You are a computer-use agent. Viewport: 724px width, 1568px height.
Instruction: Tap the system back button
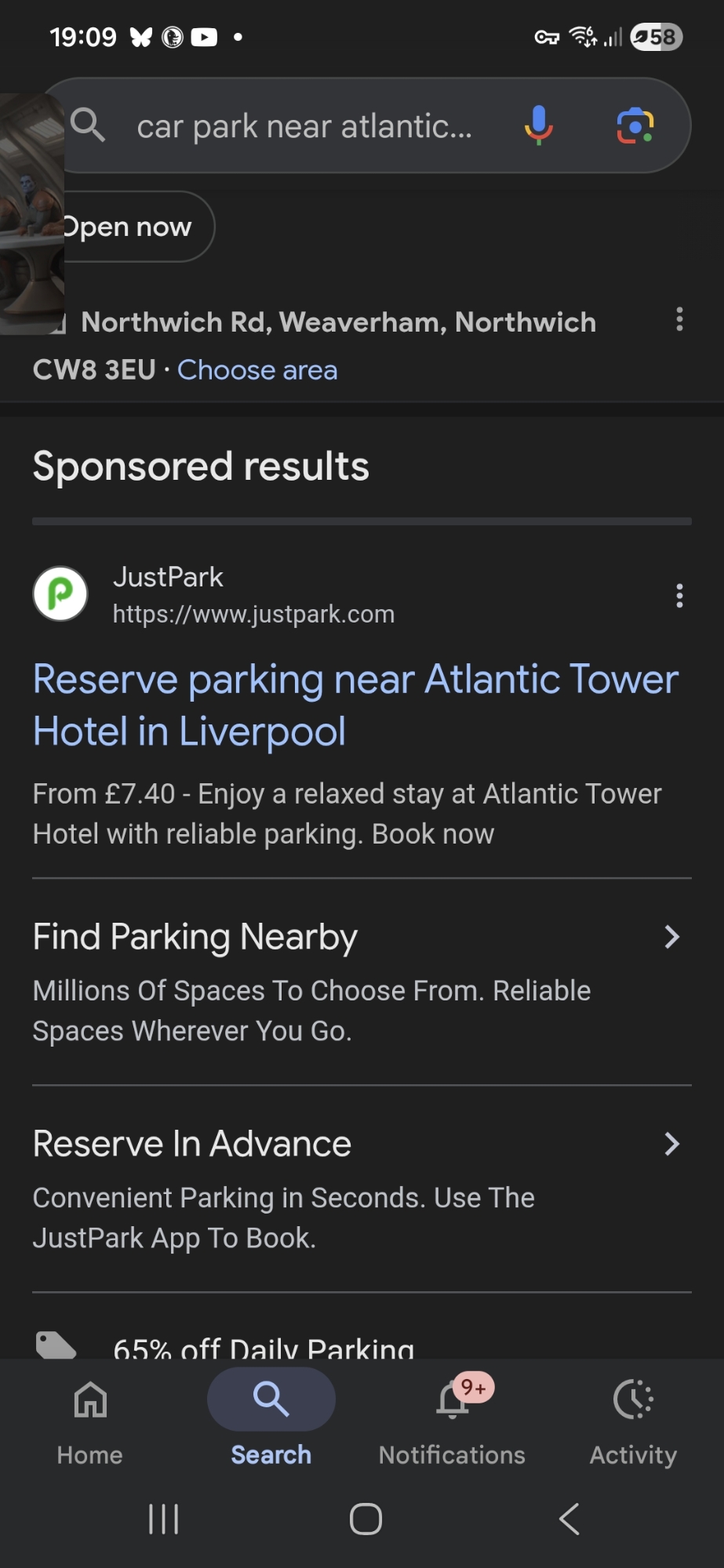[569, 1519]
